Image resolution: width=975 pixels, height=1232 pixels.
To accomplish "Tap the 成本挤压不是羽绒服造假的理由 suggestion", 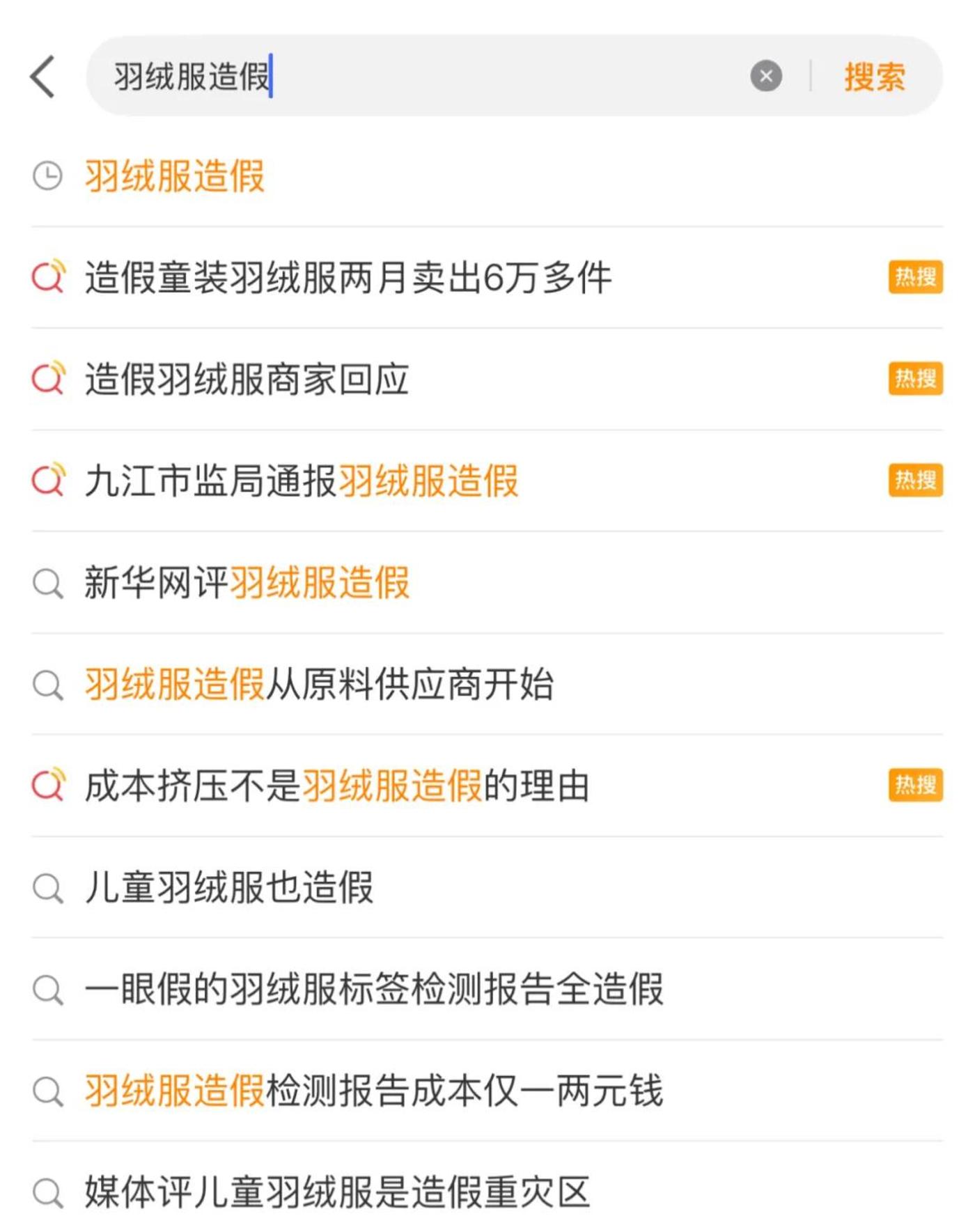I will pos(337,786).
